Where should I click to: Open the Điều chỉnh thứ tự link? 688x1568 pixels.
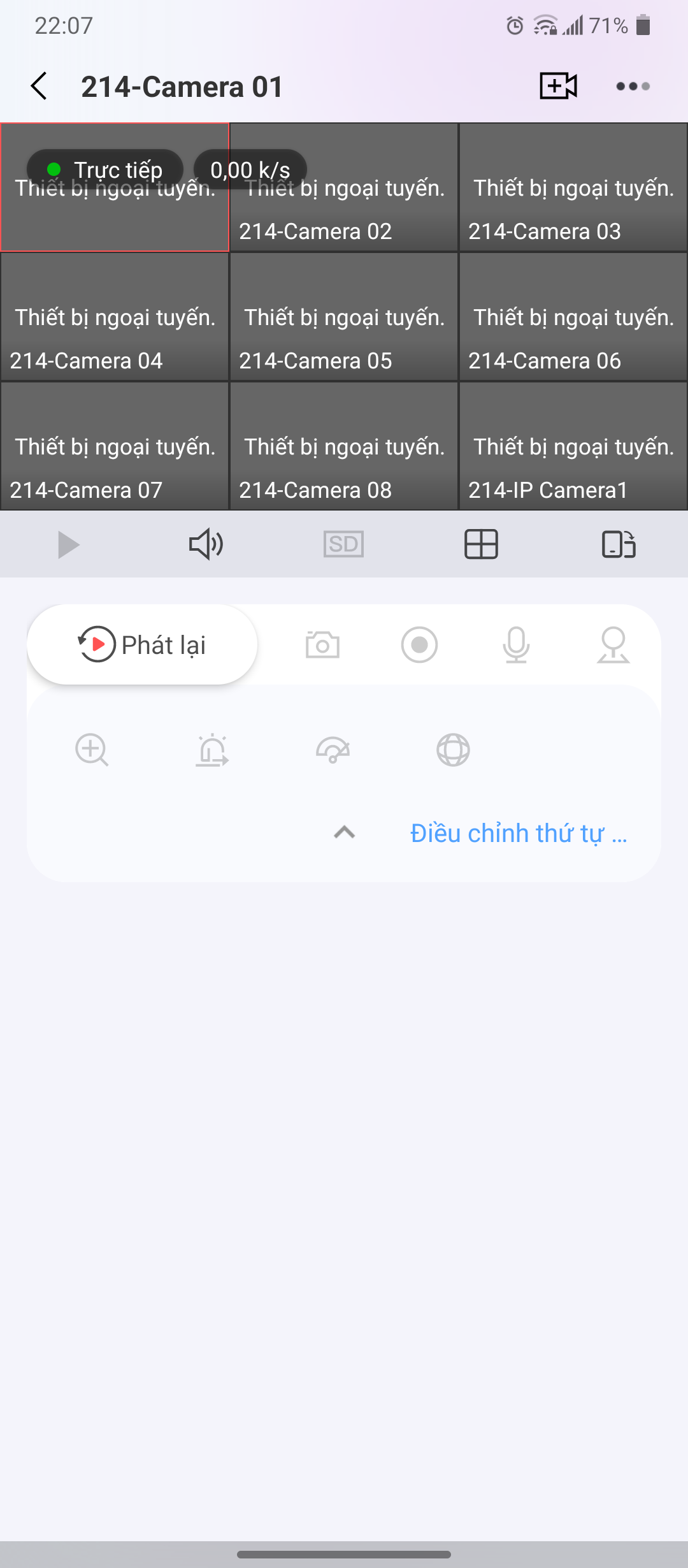[519, 833]
